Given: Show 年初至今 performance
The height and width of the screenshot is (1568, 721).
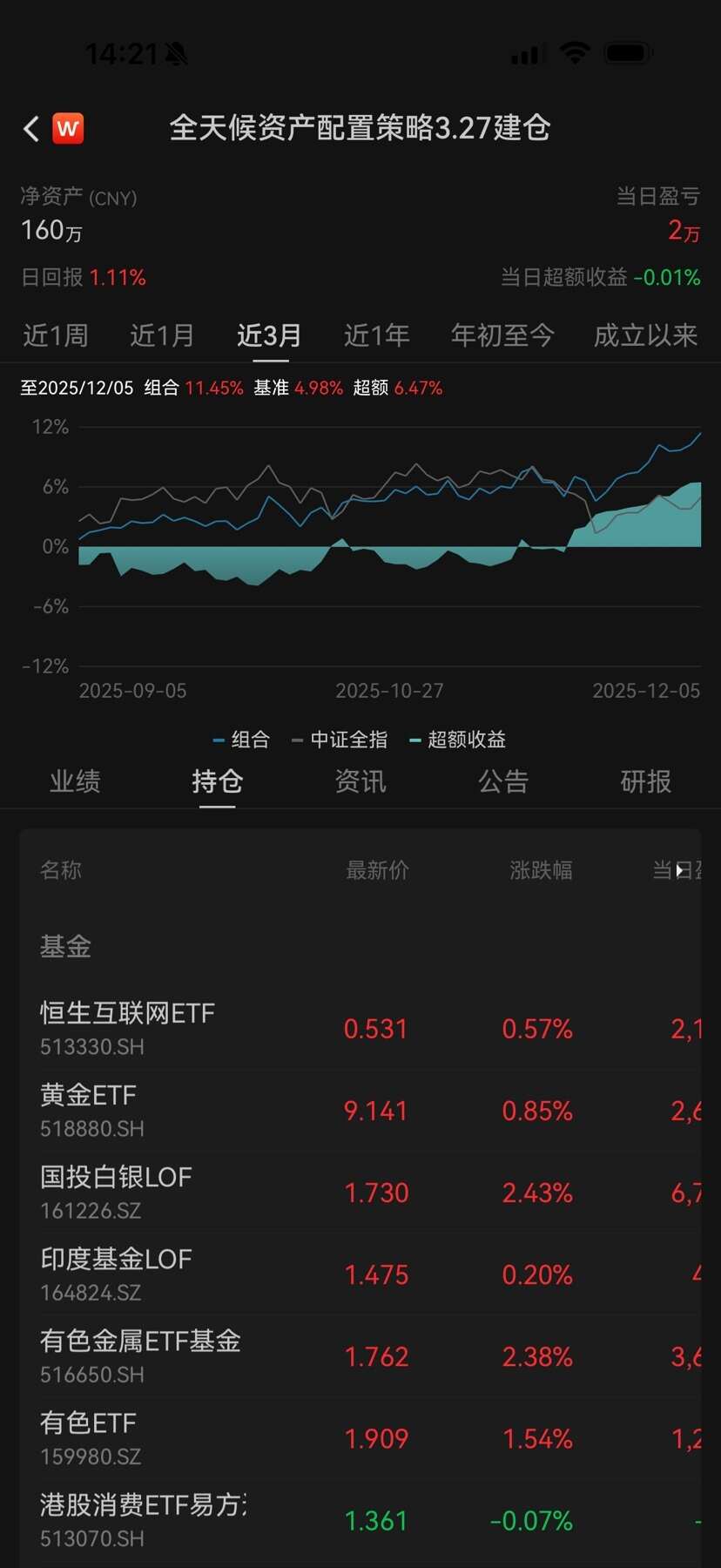Looking at the screenshot, I should tap(502, 335).
